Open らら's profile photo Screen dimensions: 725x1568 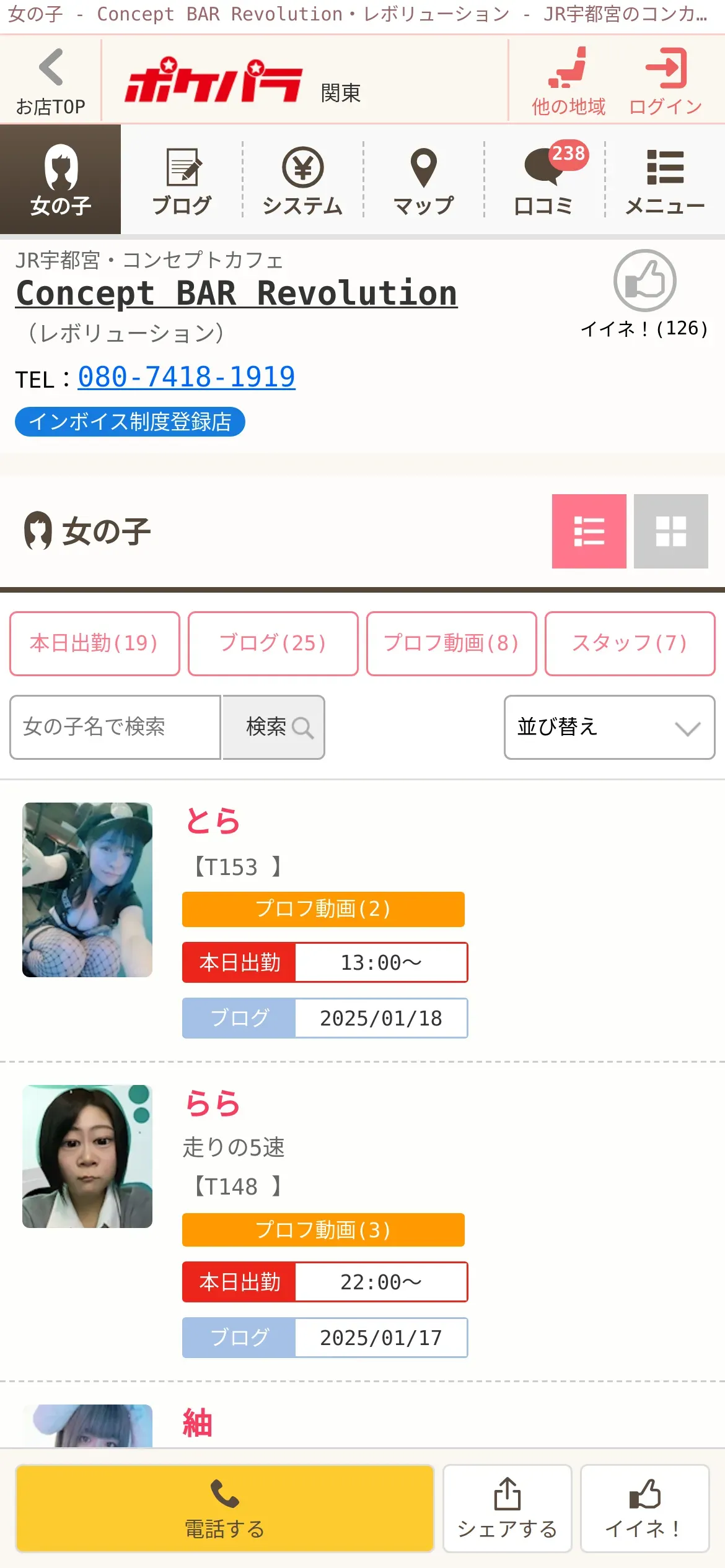point(87,1156)
